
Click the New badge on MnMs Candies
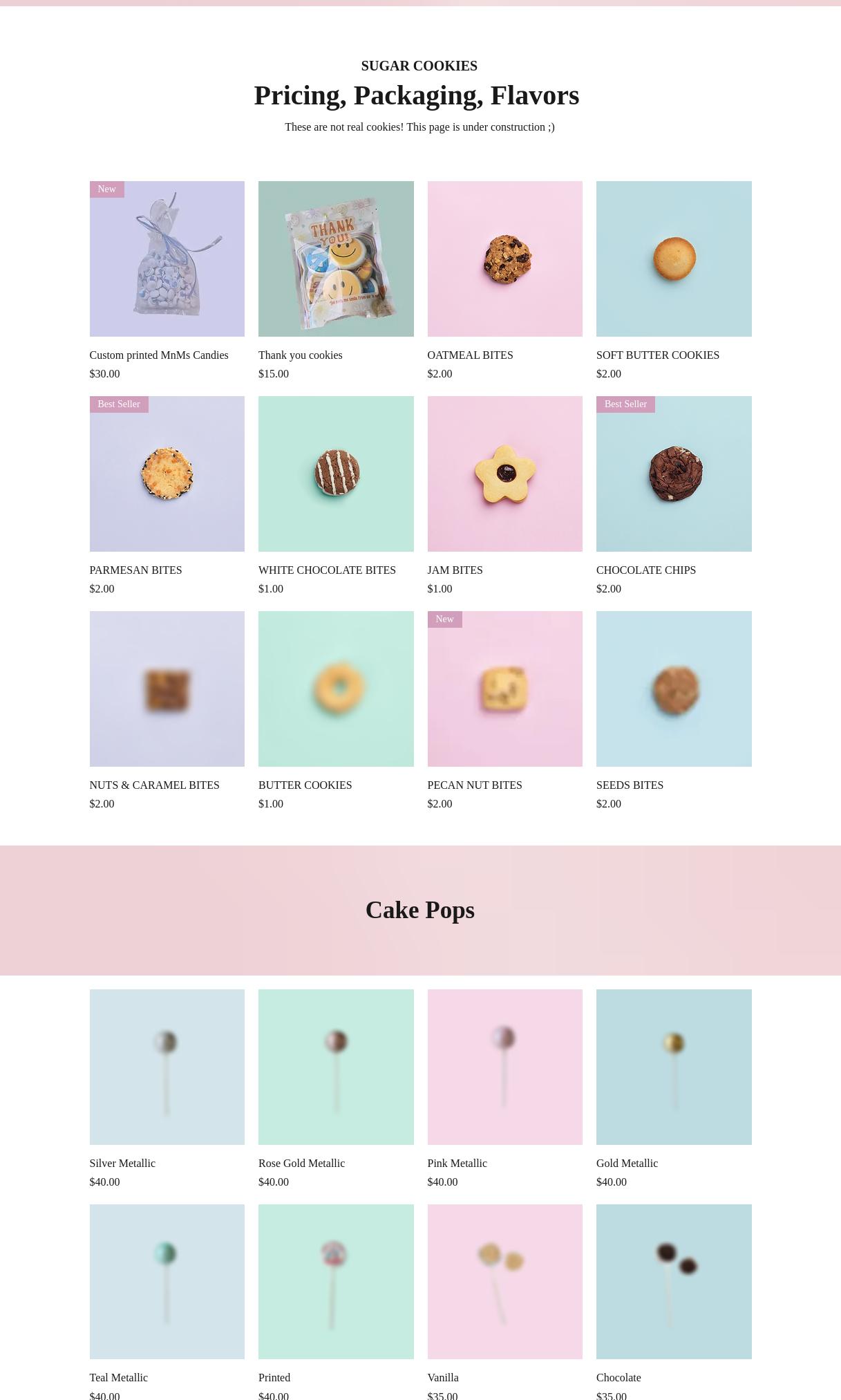106,189
